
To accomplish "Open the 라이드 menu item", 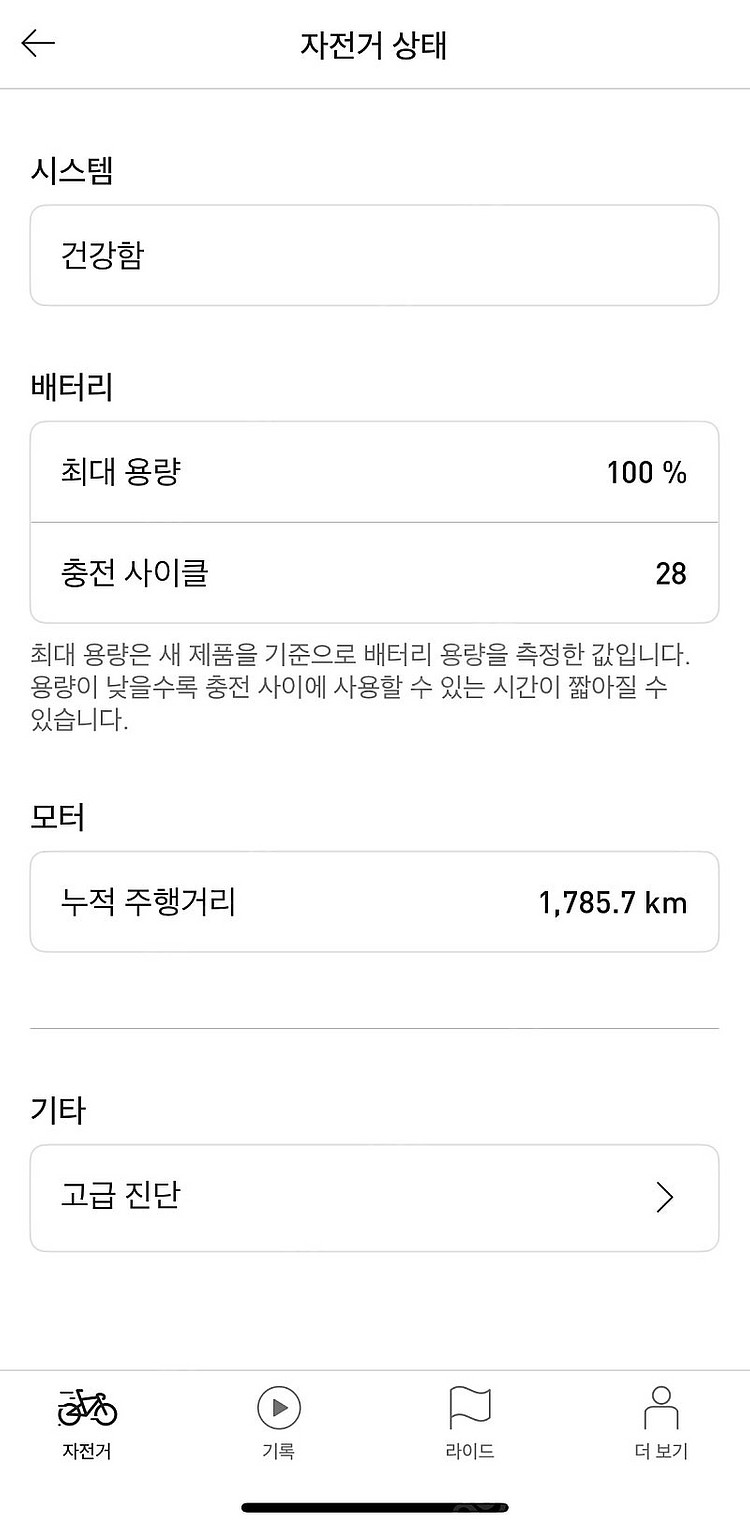I will [x=470, y=1420].
